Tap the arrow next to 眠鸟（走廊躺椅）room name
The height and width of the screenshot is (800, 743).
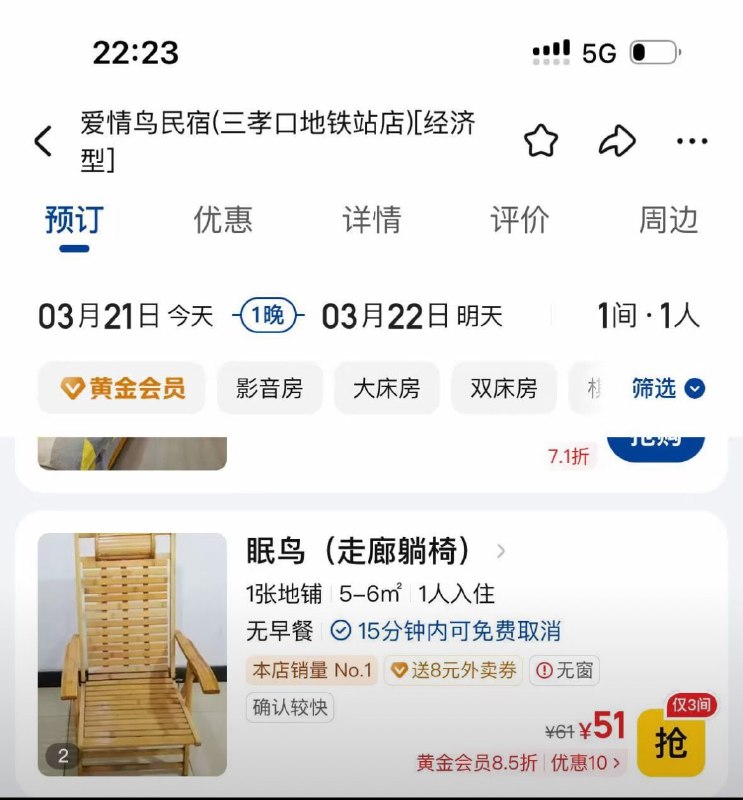[x=500, y=551]
